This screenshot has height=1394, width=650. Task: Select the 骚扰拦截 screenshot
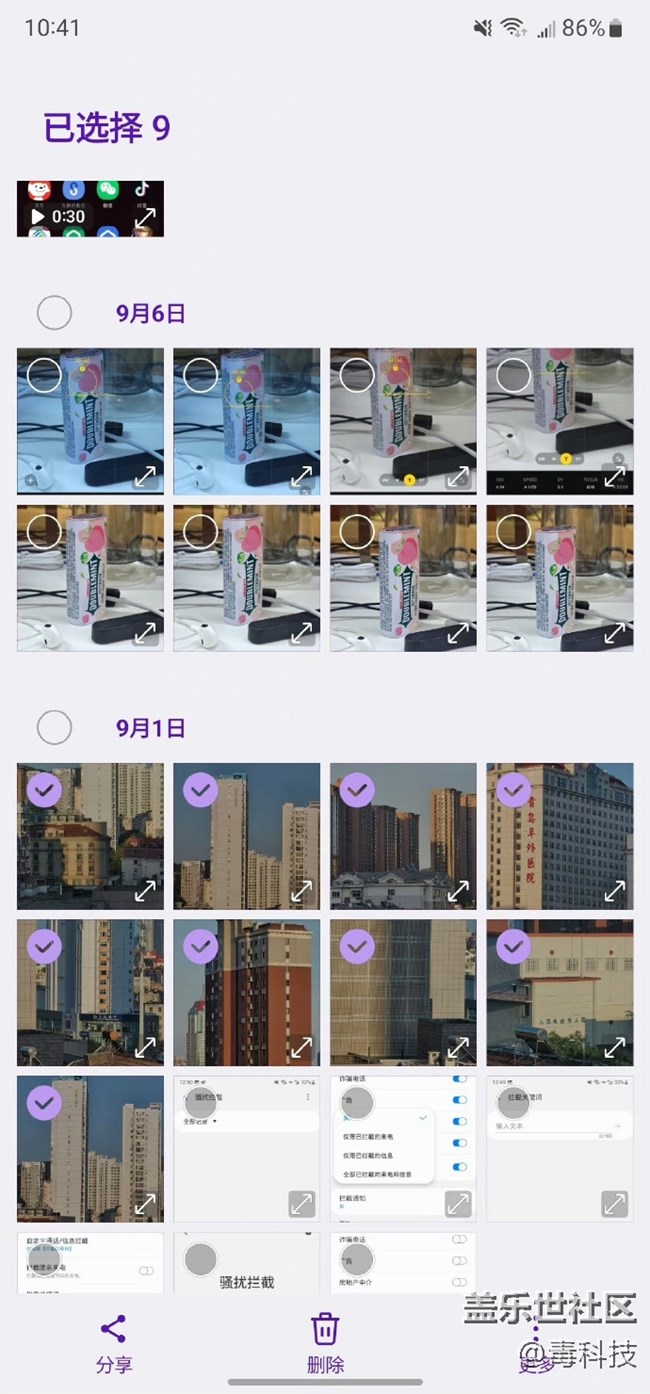coord(201,1259)
